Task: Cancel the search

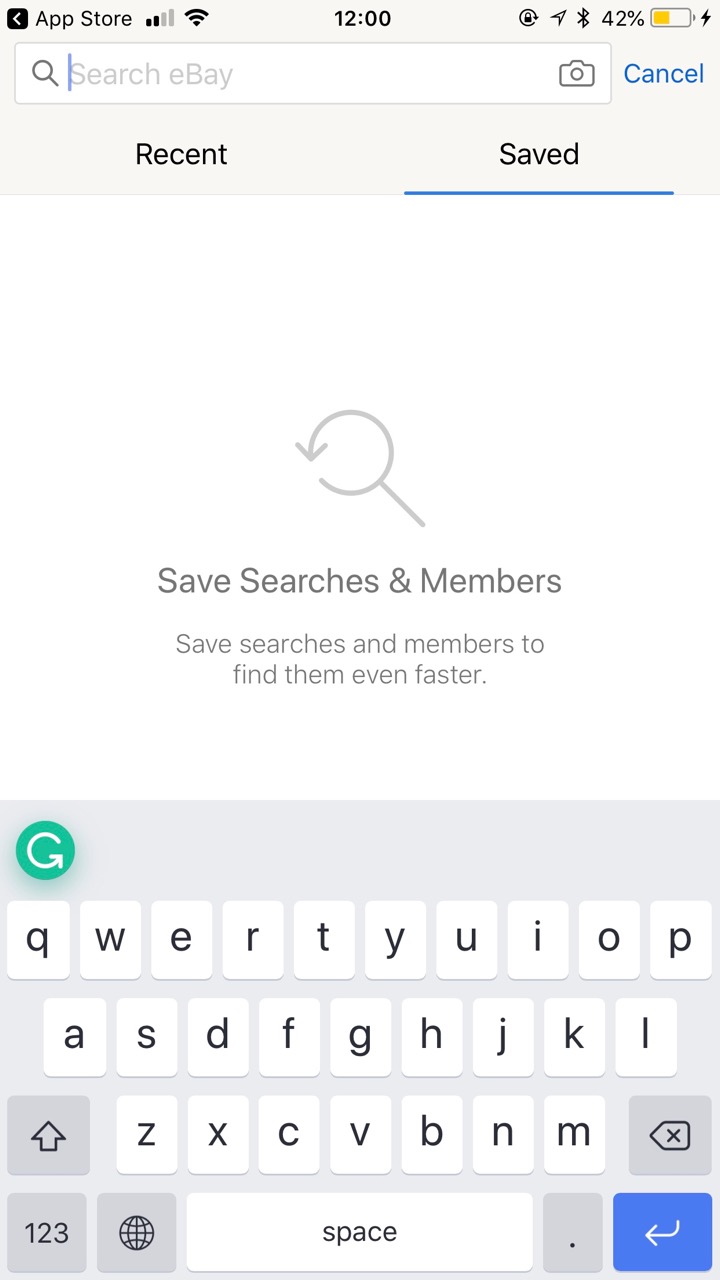Action: pos(663,74)
